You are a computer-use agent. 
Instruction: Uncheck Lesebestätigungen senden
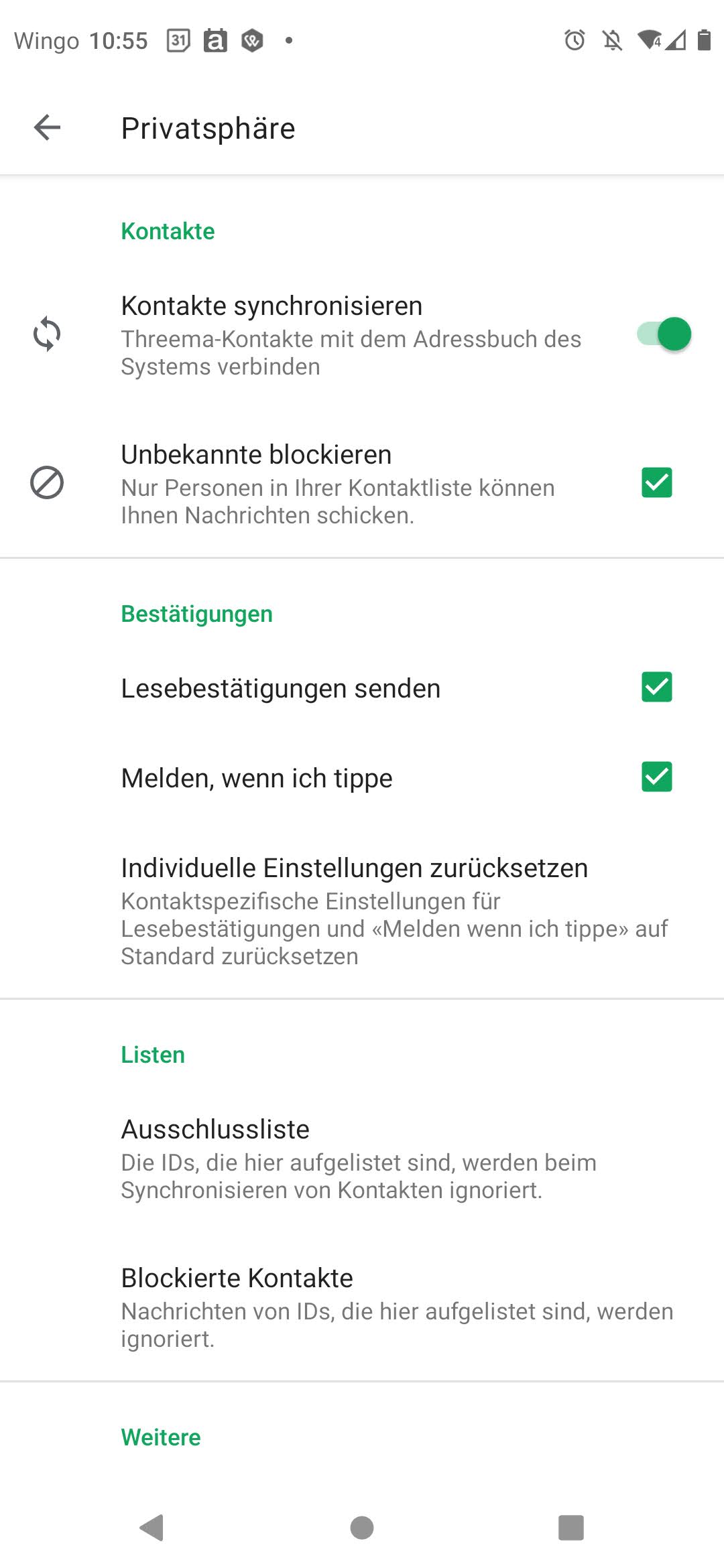tap(657, 687)
